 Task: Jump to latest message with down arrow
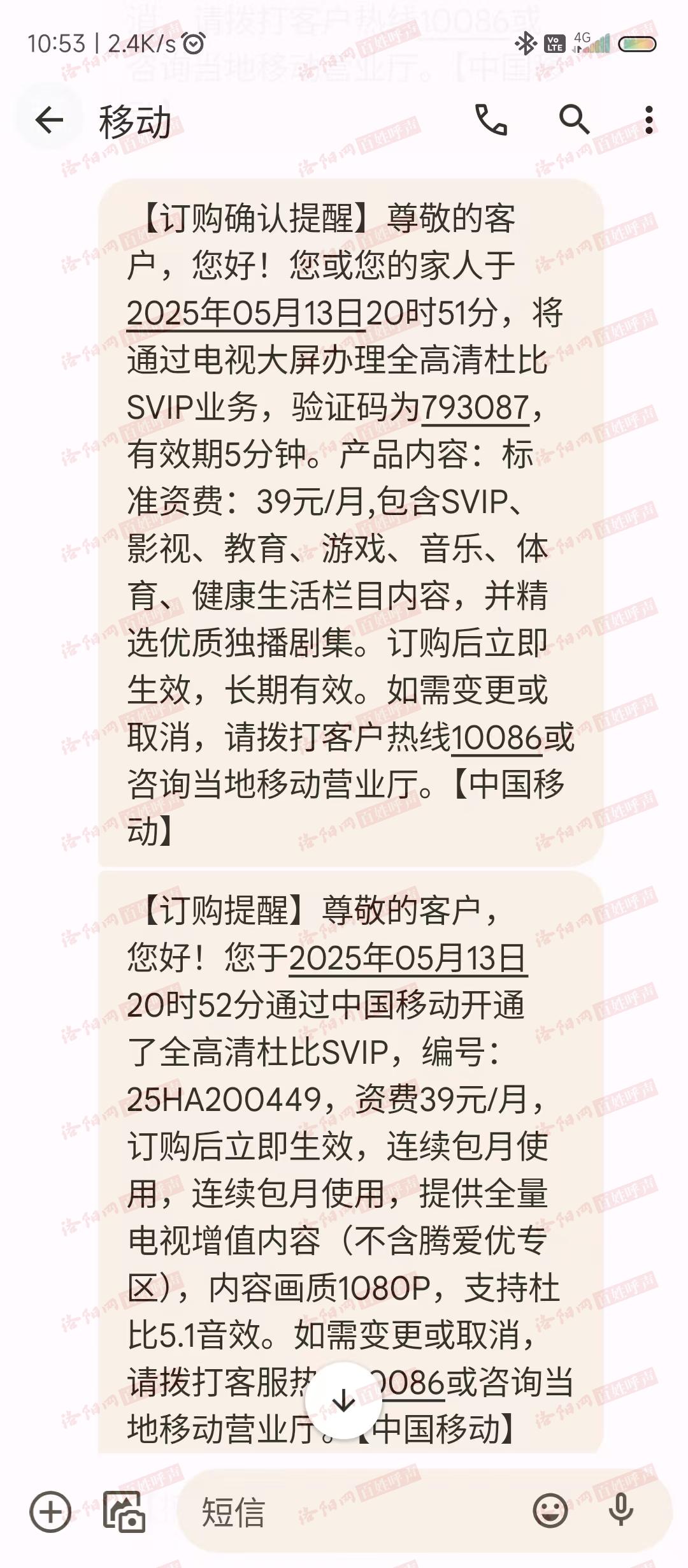click(x=344, y=1401)
